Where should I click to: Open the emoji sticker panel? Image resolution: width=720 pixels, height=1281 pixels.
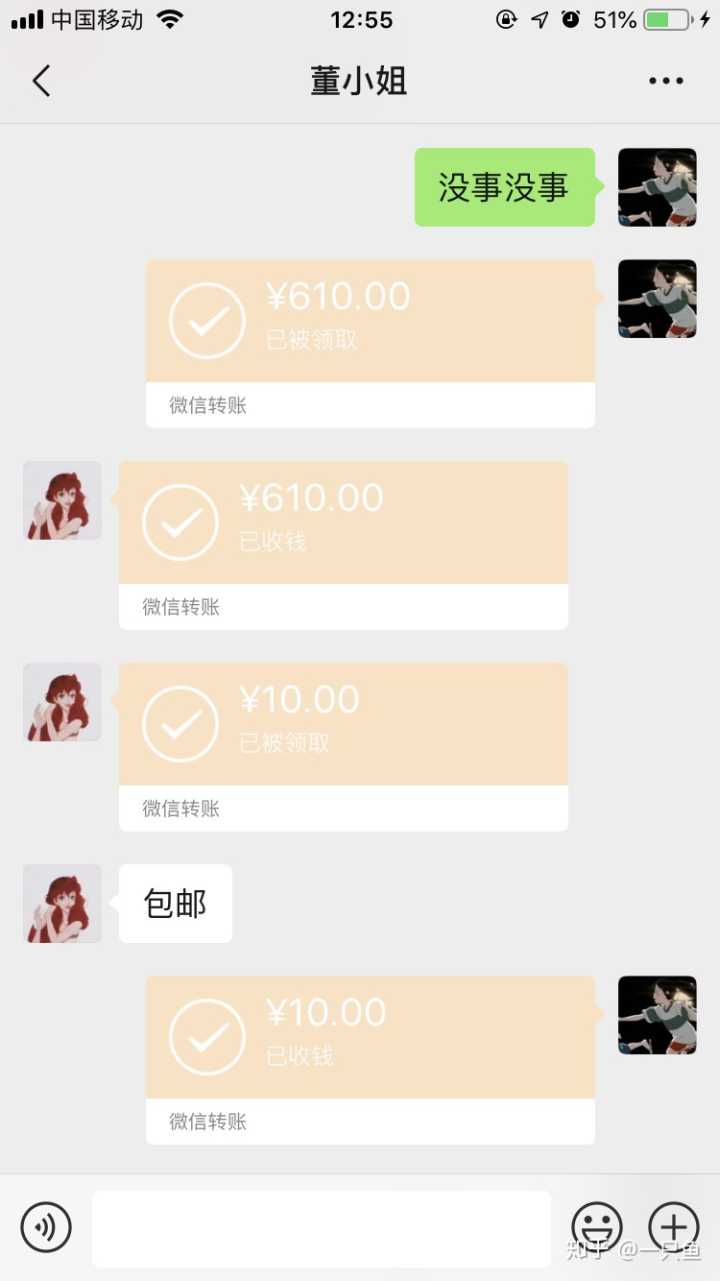click(596, 1227)
